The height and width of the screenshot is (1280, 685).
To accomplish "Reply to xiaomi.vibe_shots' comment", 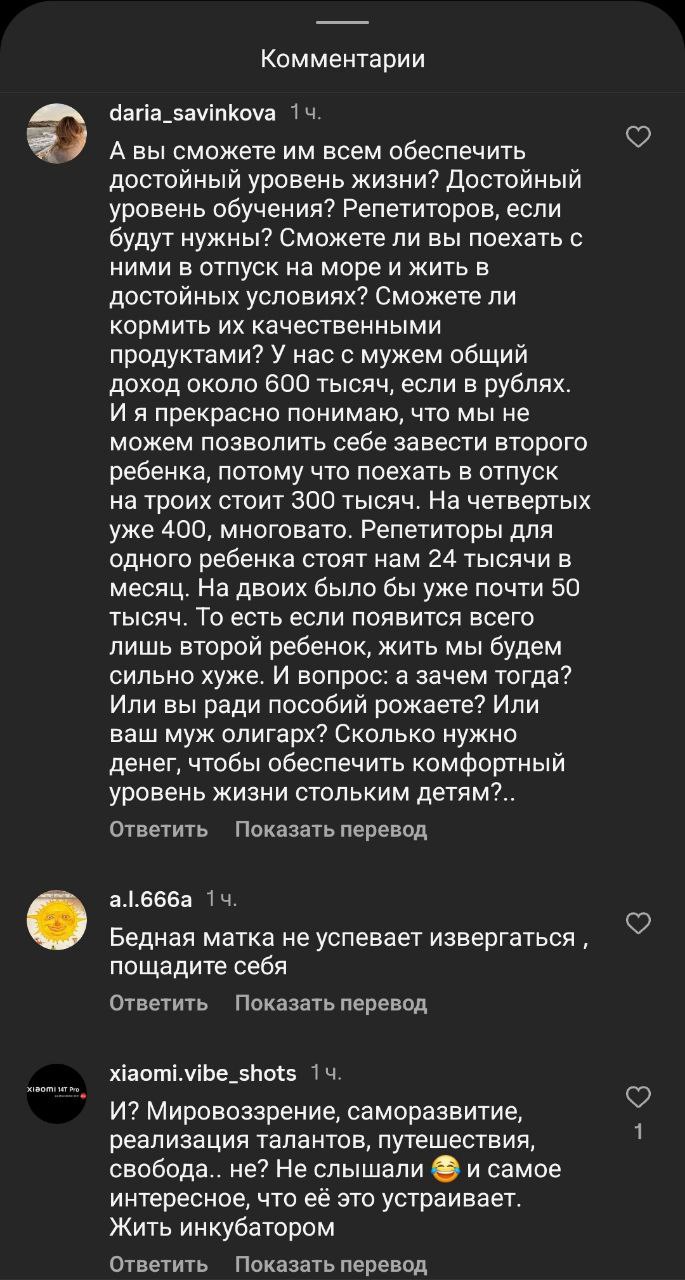I will 158,1264.
